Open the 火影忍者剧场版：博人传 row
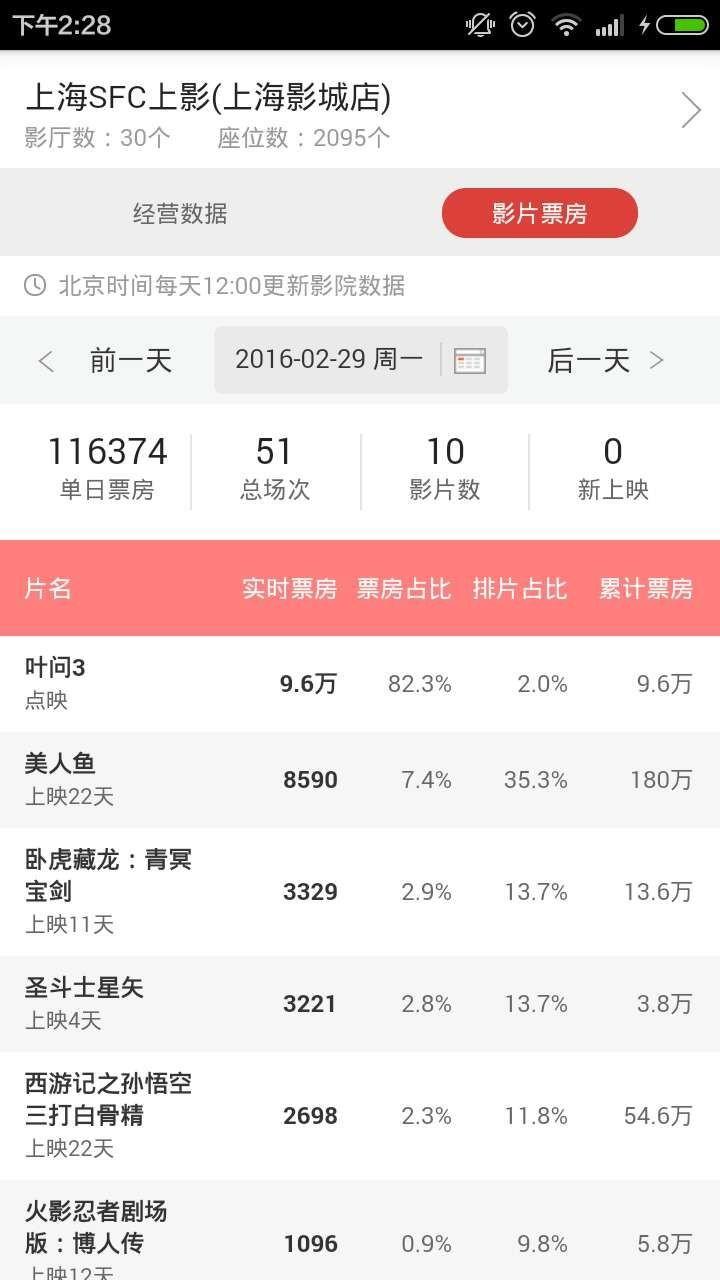 360,1230
